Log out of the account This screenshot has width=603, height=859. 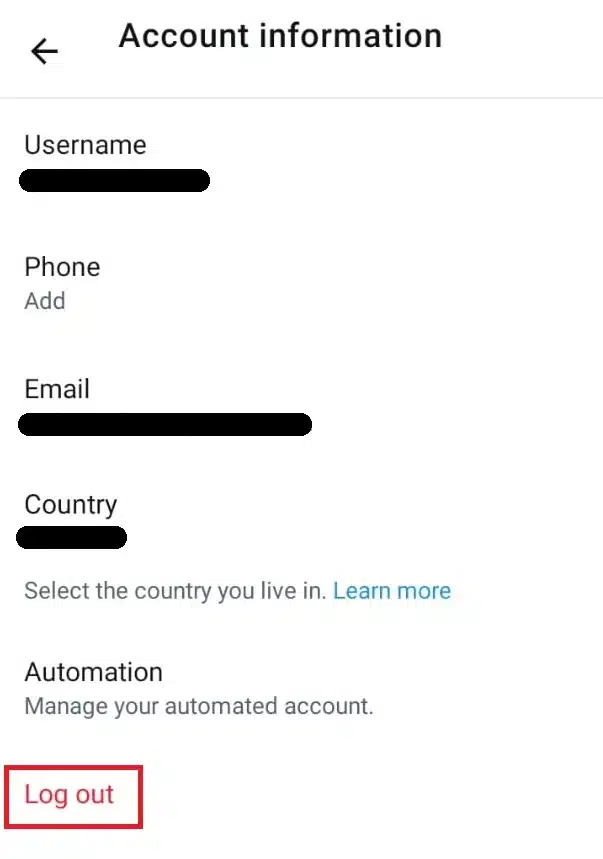[70, 796]
